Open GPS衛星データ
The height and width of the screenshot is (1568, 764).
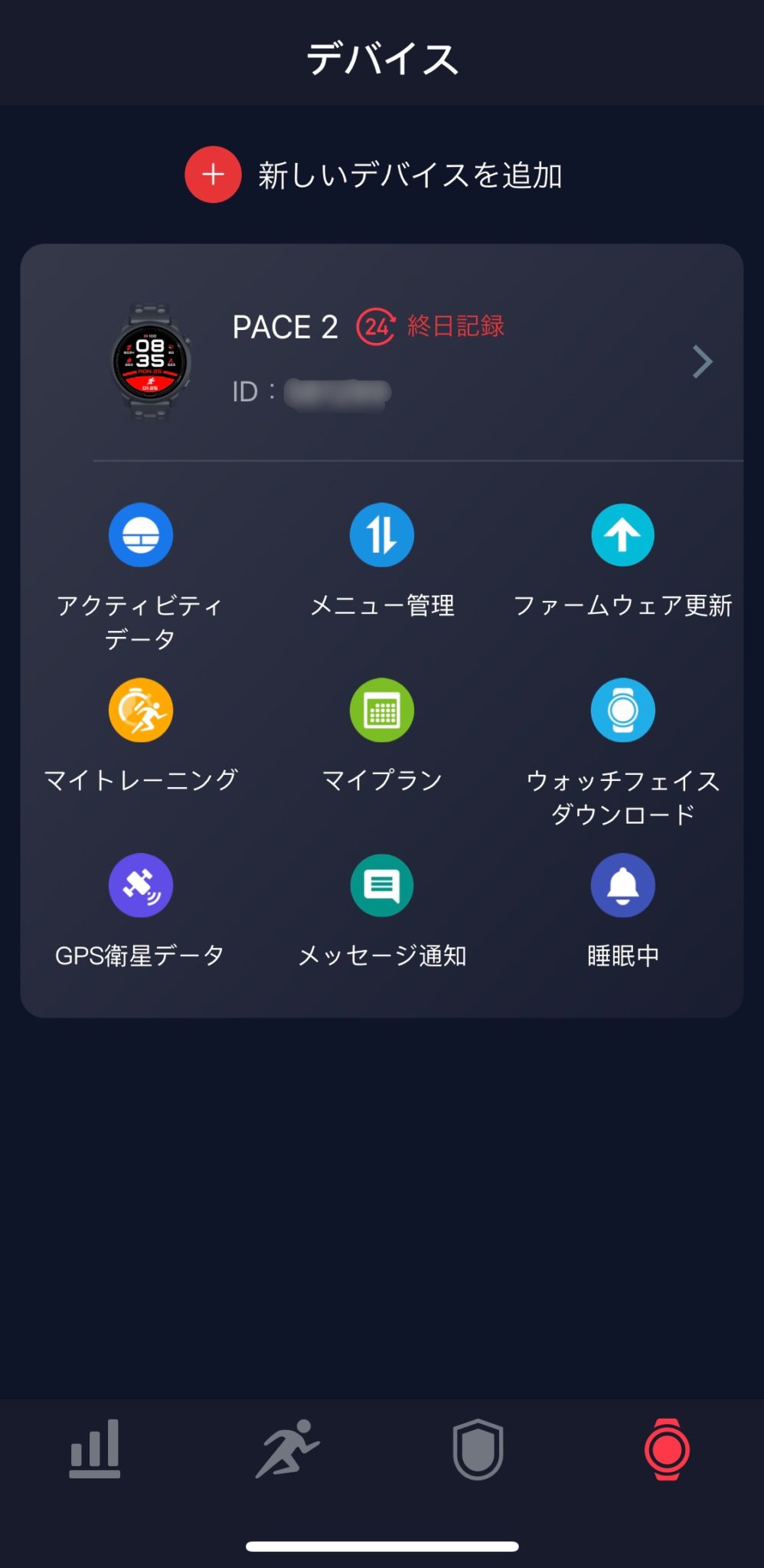click(x=140, y=886)
